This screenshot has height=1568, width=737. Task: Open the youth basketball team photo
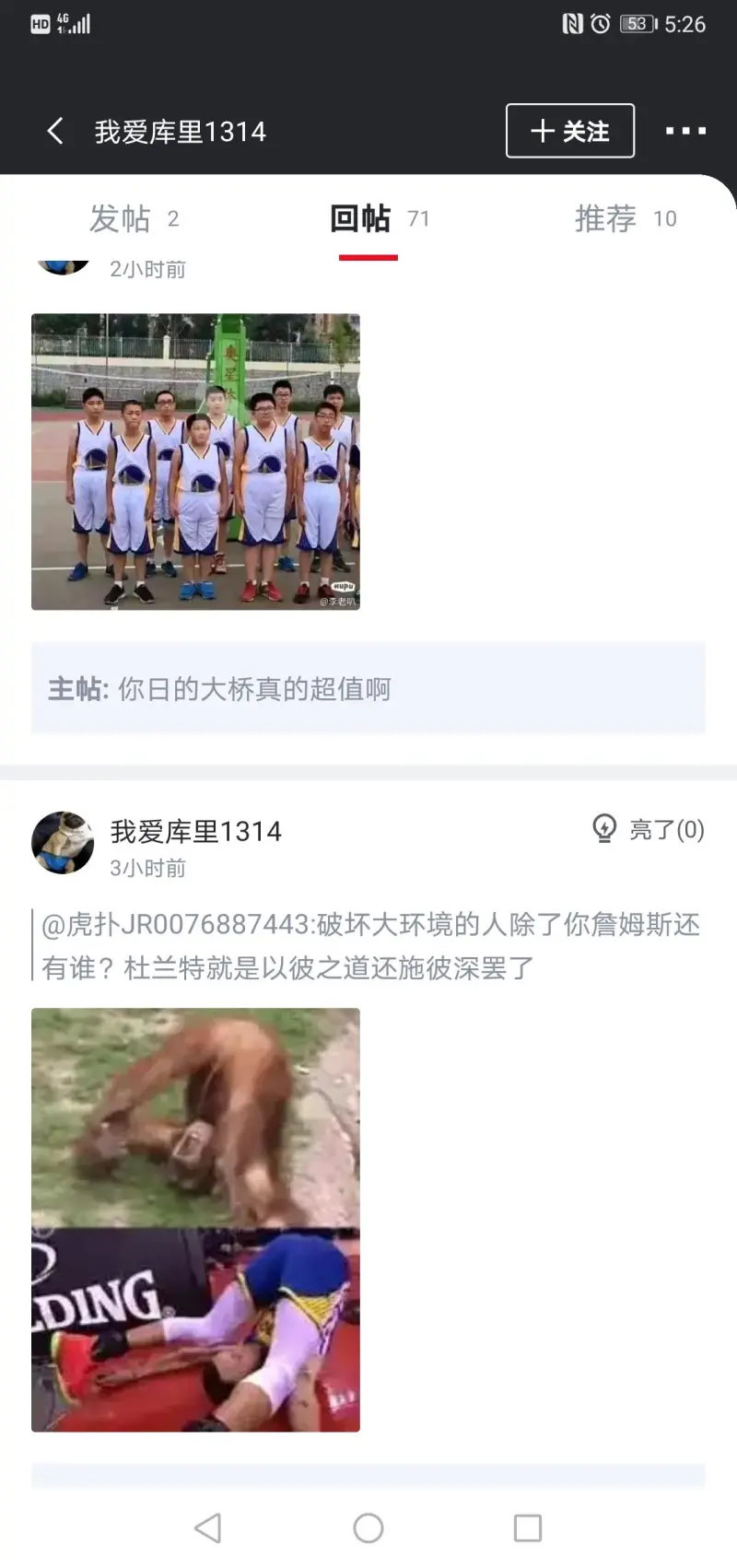[x=195, y=462]
